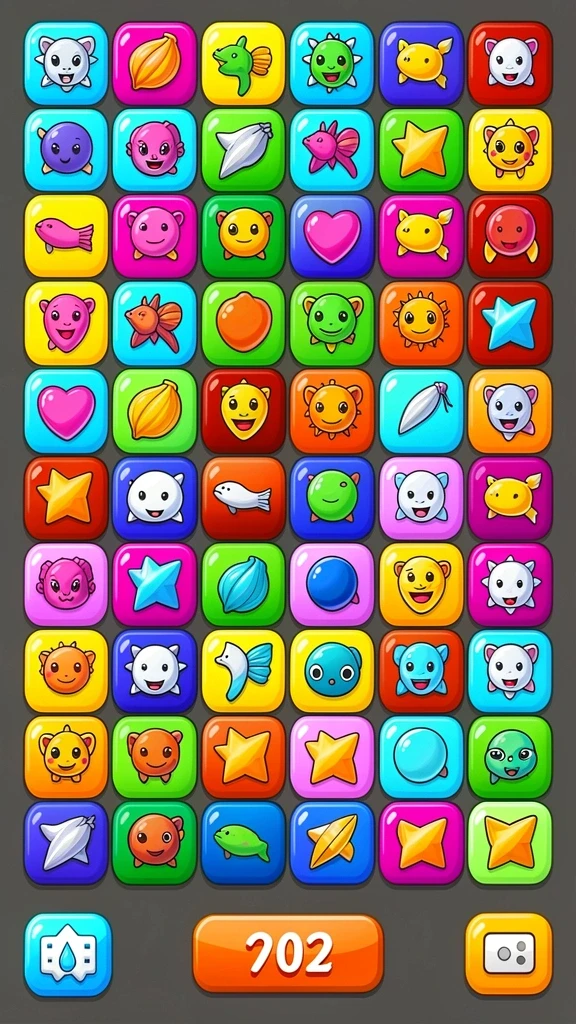Screen dimensions: 576x1024
Task: Select the pink heart on the blue tile
Action: [x=332, y=236]
